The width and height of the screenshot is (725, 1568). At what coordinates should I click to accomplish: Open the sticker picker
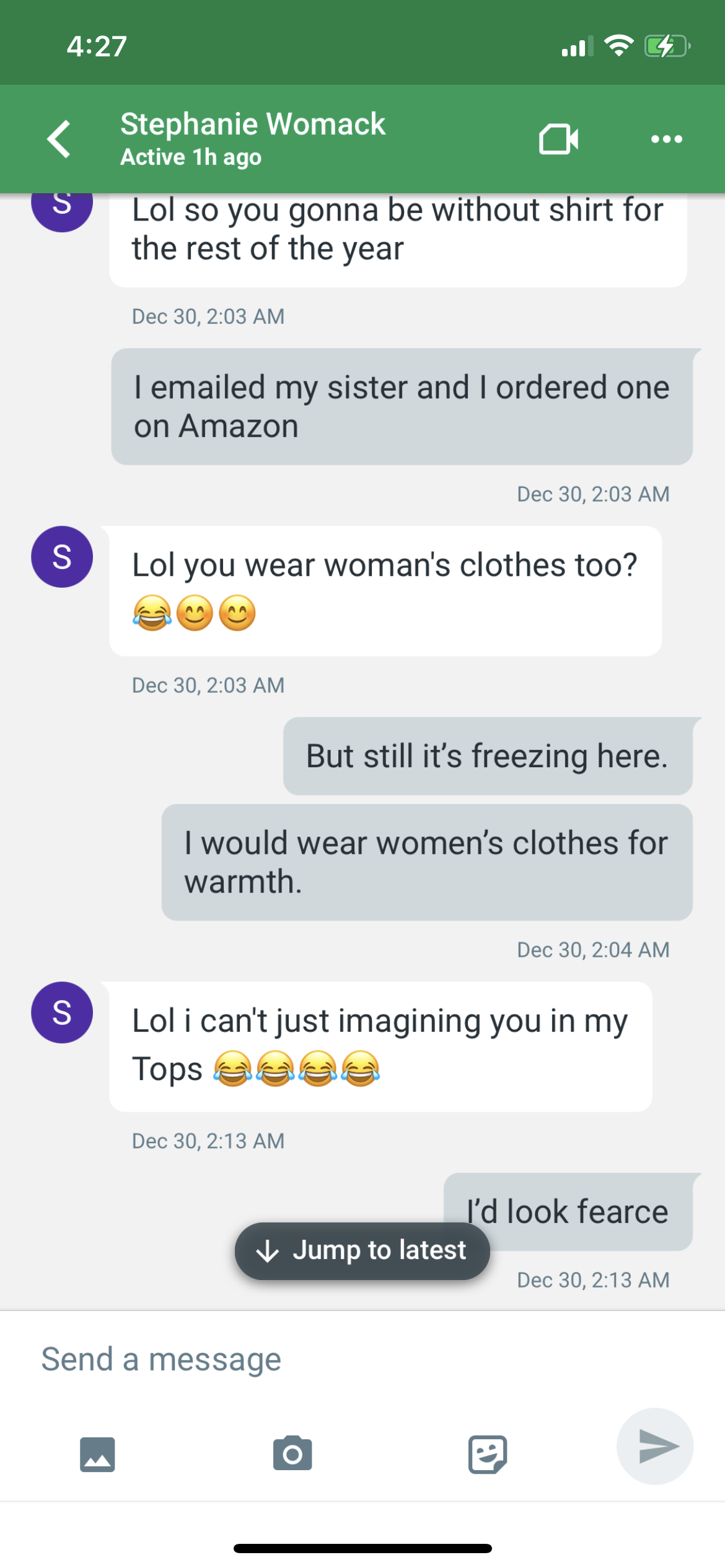click(488, 1454)
